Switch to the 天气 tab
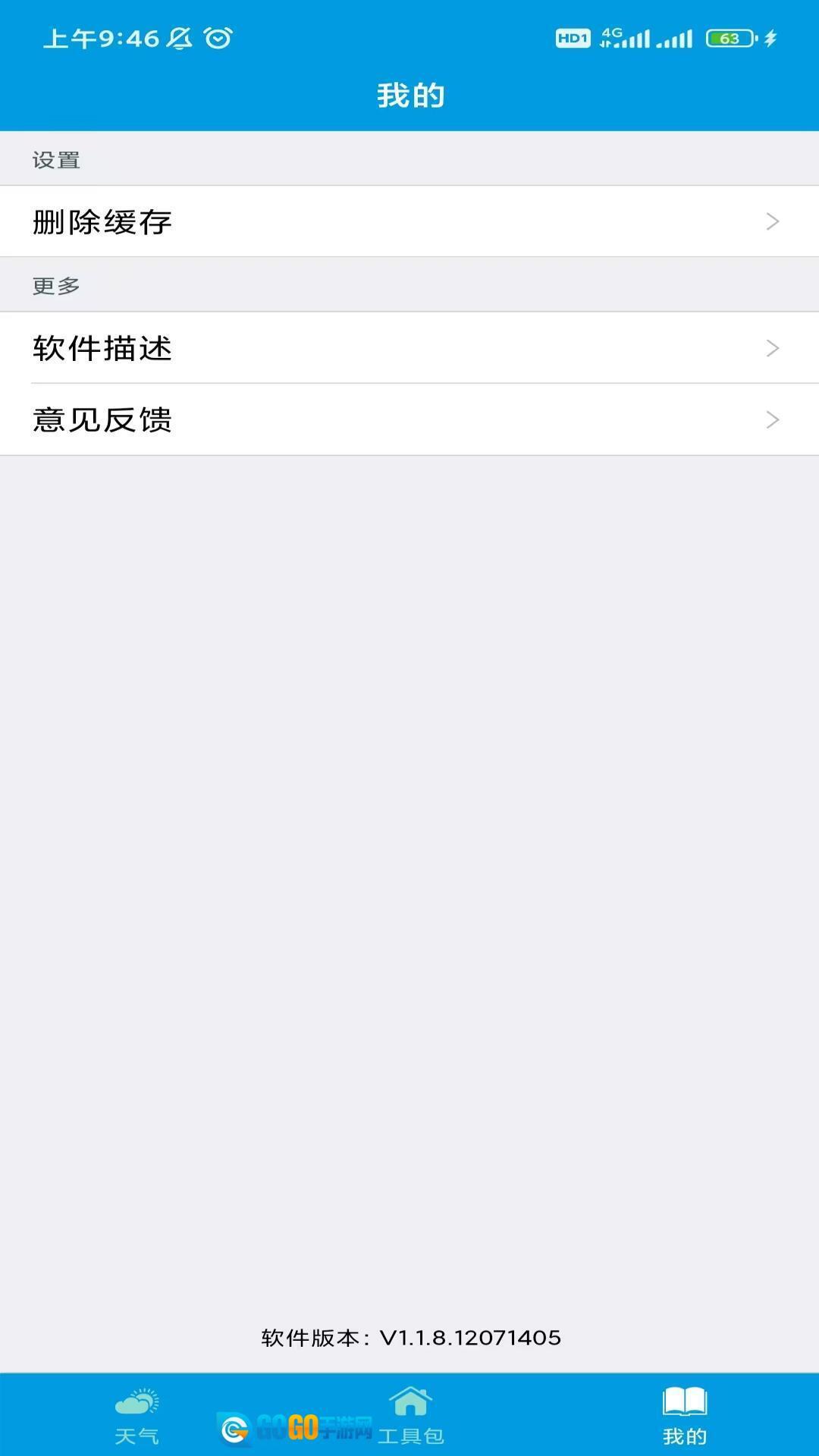The image size is (819, 1456). 136,1415
